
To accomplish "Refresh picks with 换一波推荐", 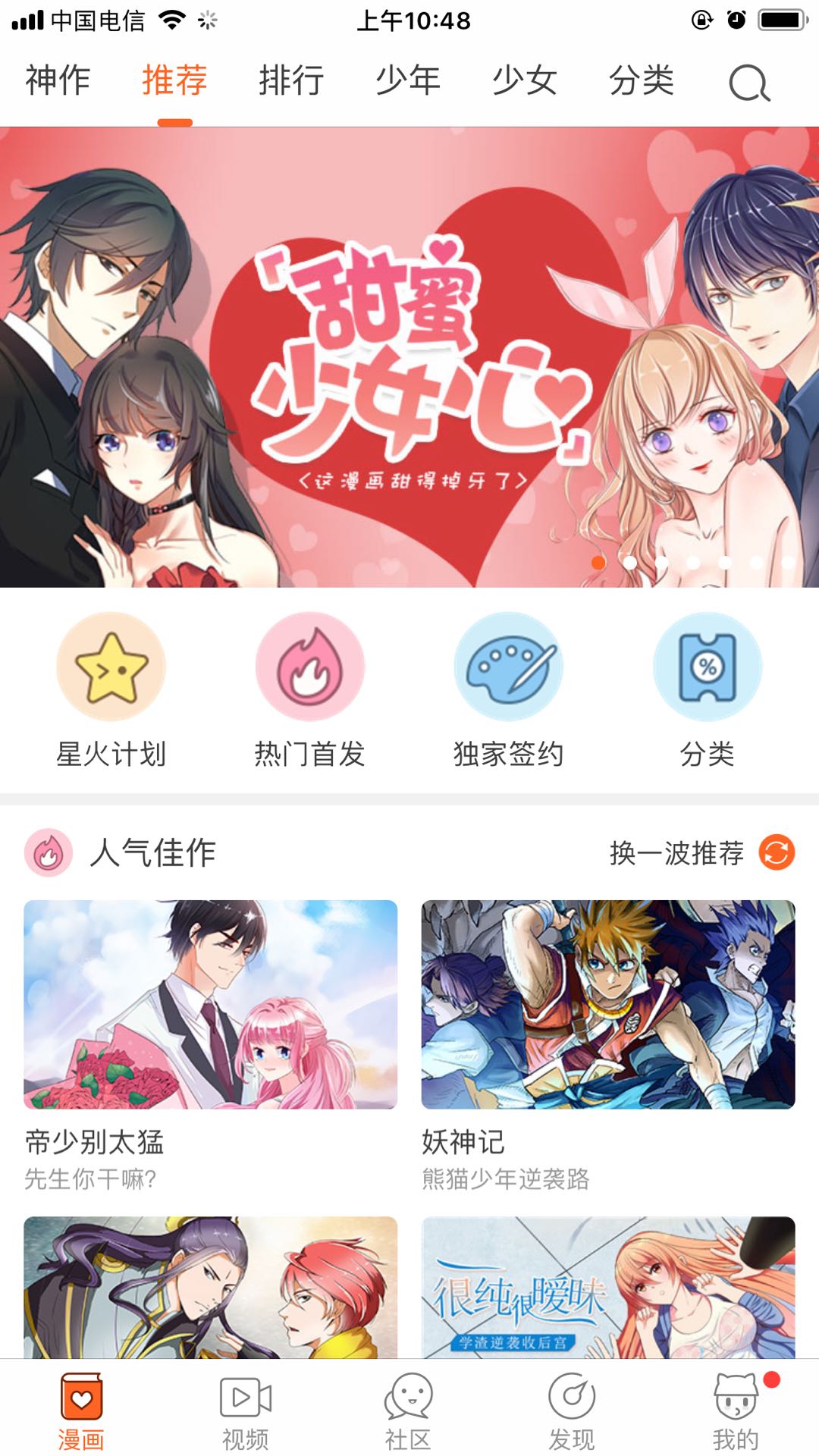I will [x=701, y=852].
